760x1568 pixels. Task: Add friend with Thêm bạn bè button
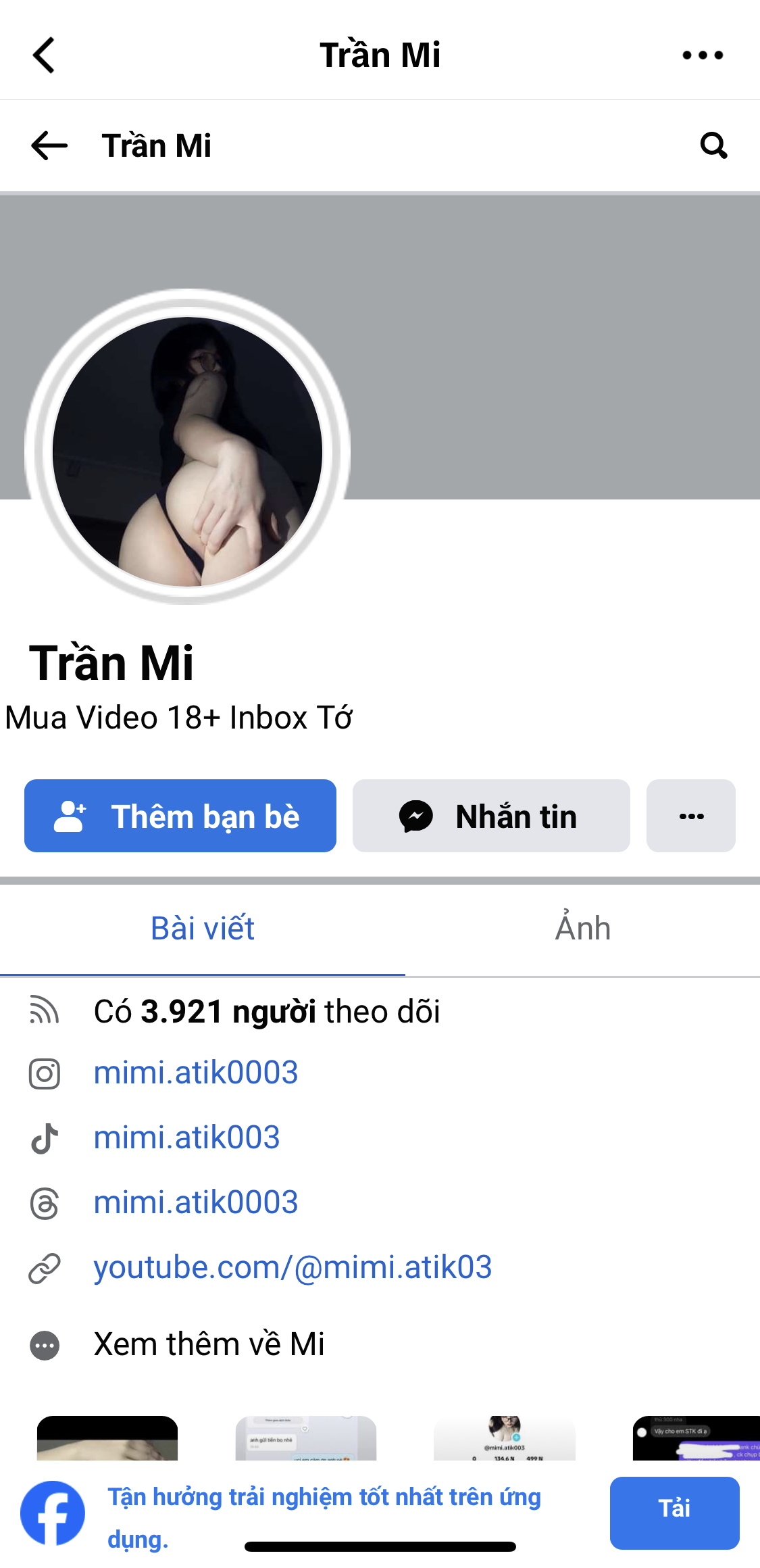[x=180, y=816]
